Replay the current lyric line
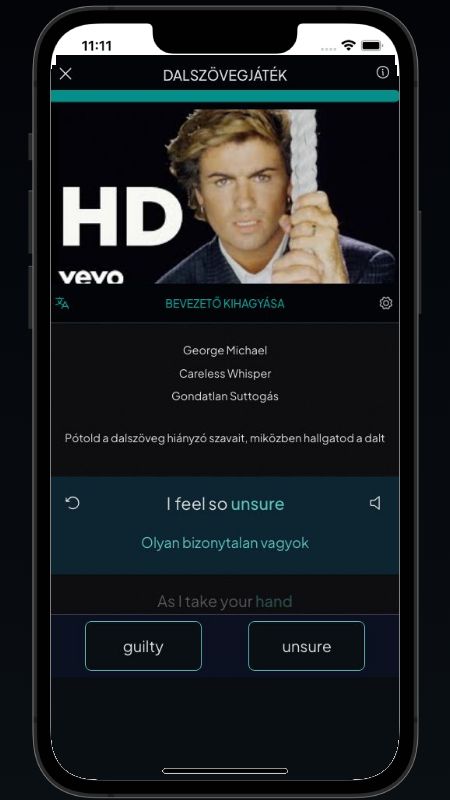This screenshot has height=800, width=450. tap(72, 503)
